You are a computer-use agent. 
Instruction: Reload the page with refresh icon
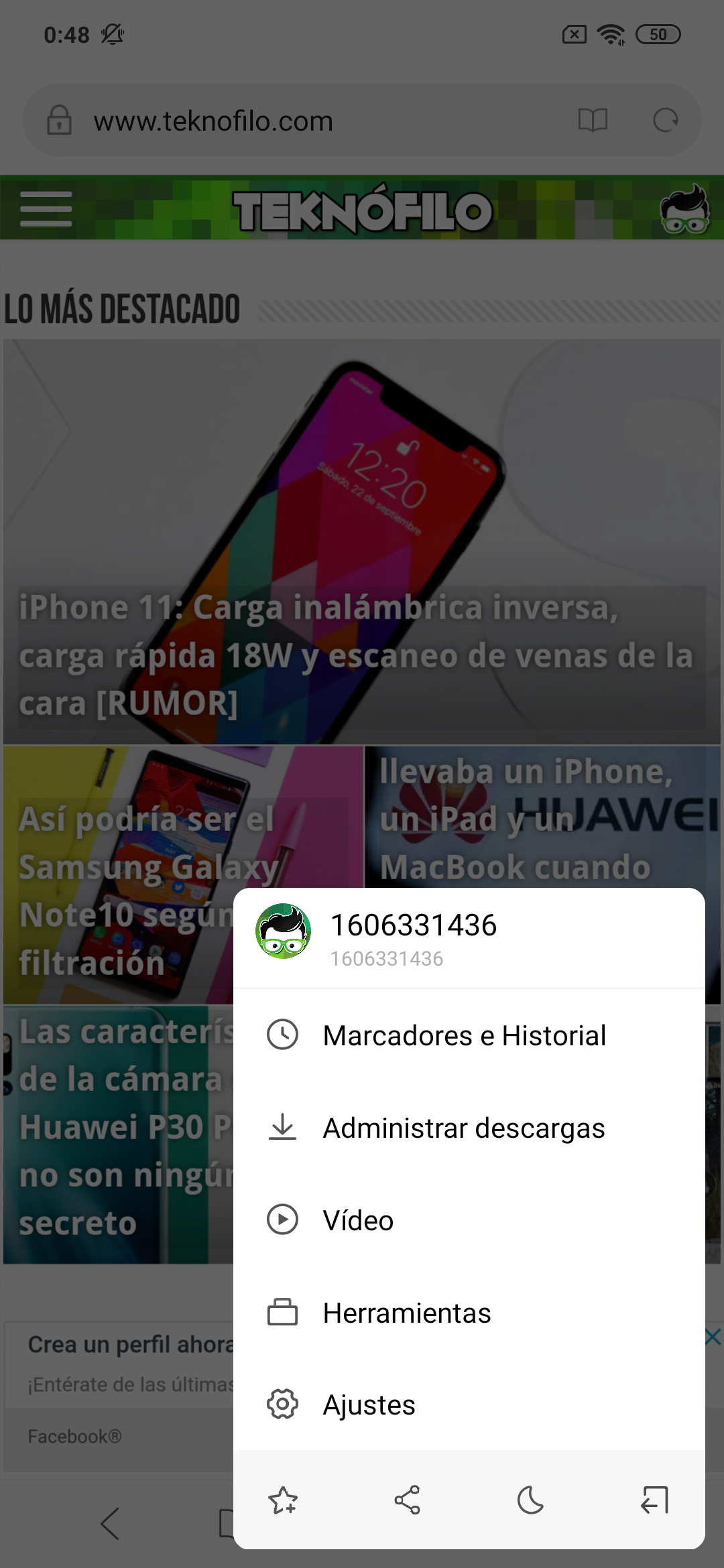pos(665,121)
